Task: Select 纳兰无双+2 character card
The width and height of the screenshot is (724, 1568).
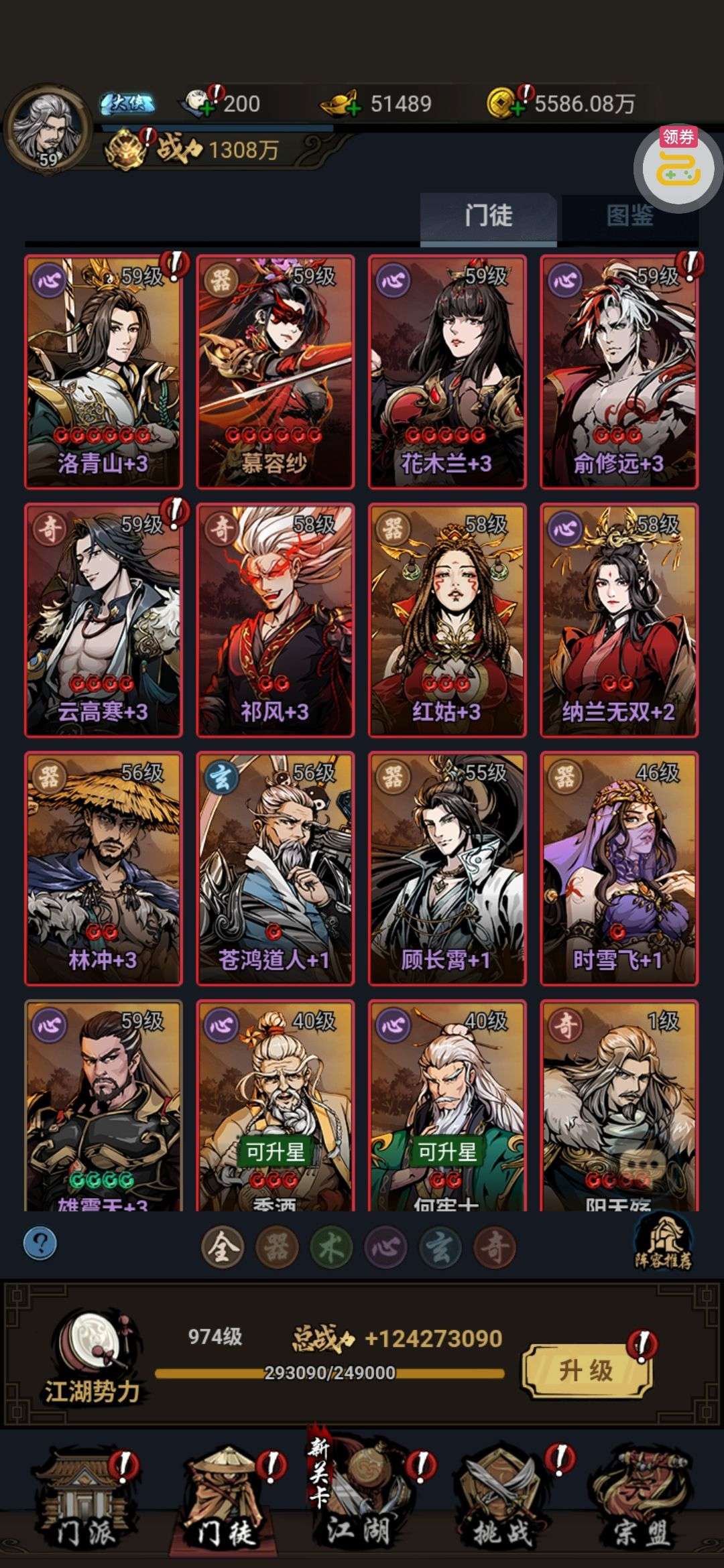Action: tap(619, 620)
